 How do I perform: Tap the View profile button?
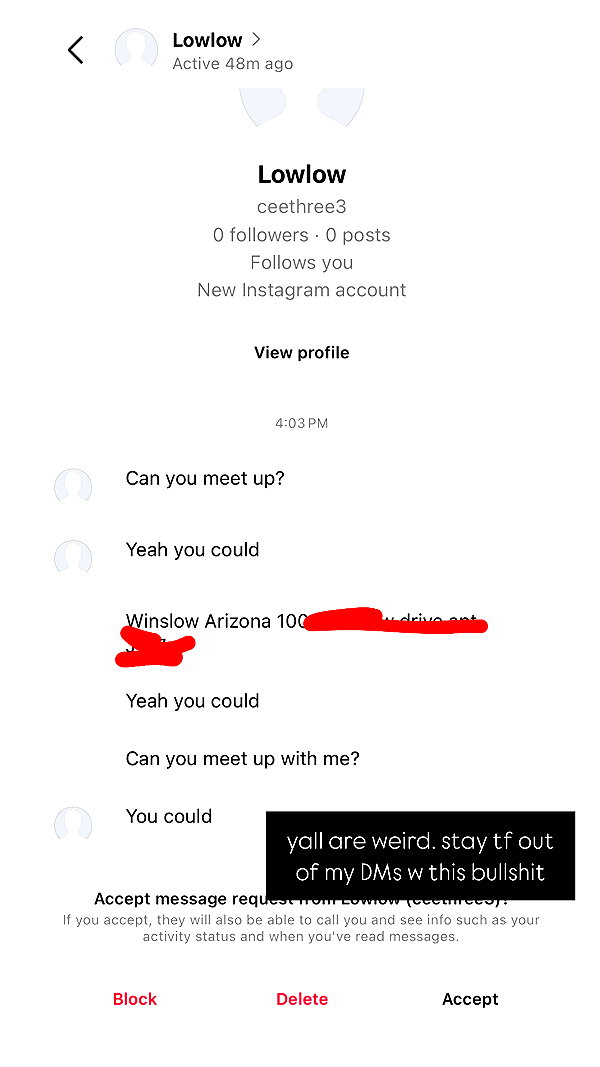coord(301,352)
